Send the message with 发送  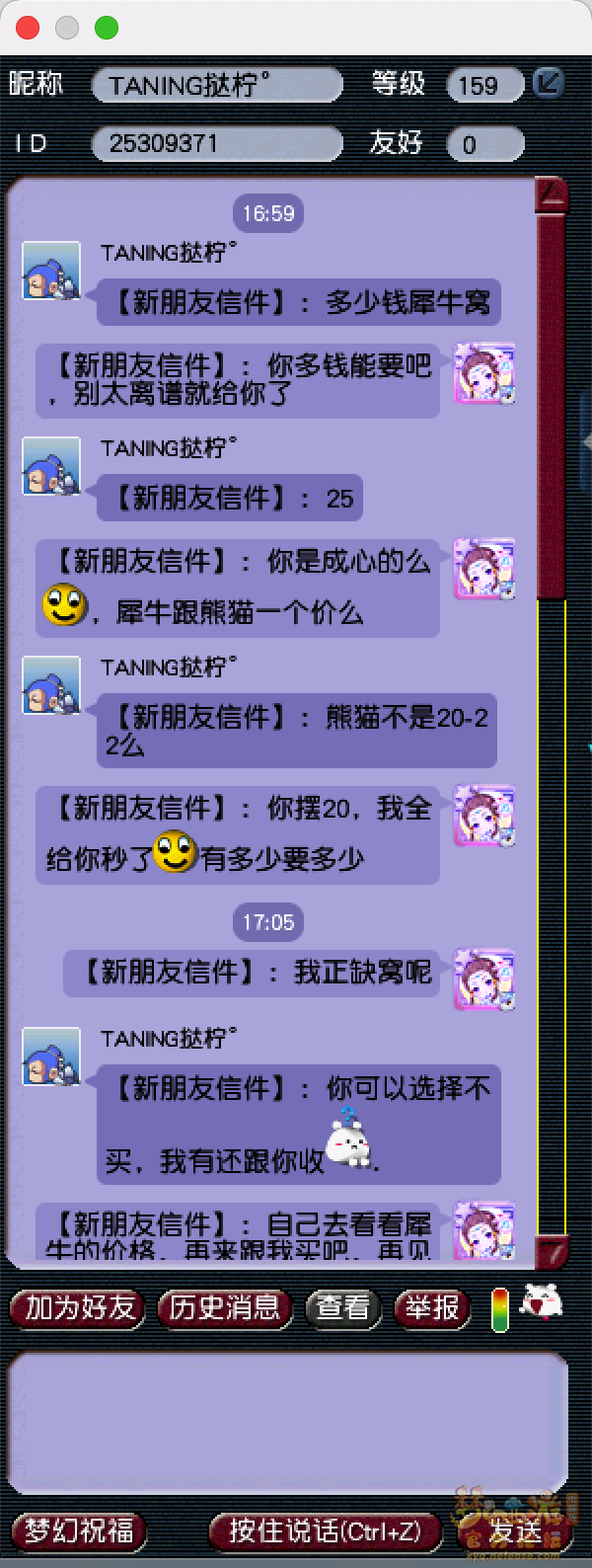pyautogui.click(x=515, y=1531)
